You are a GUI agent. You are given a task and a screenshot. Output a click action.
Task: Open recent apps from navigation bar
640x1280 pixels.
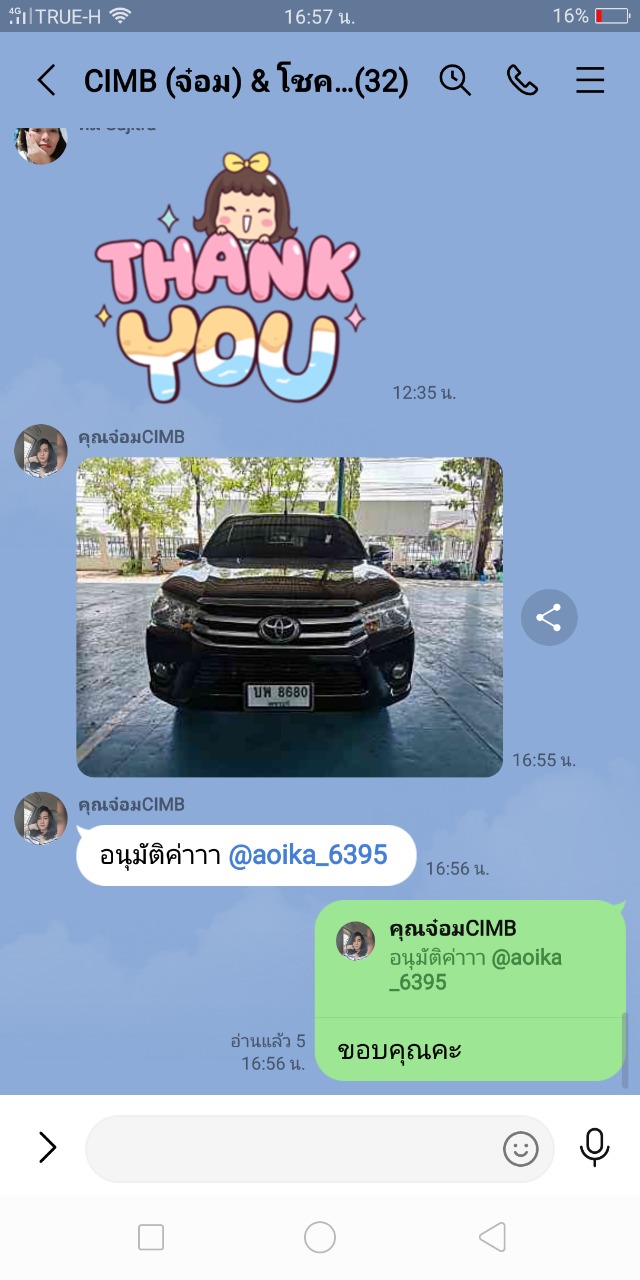pos(151,1237)
